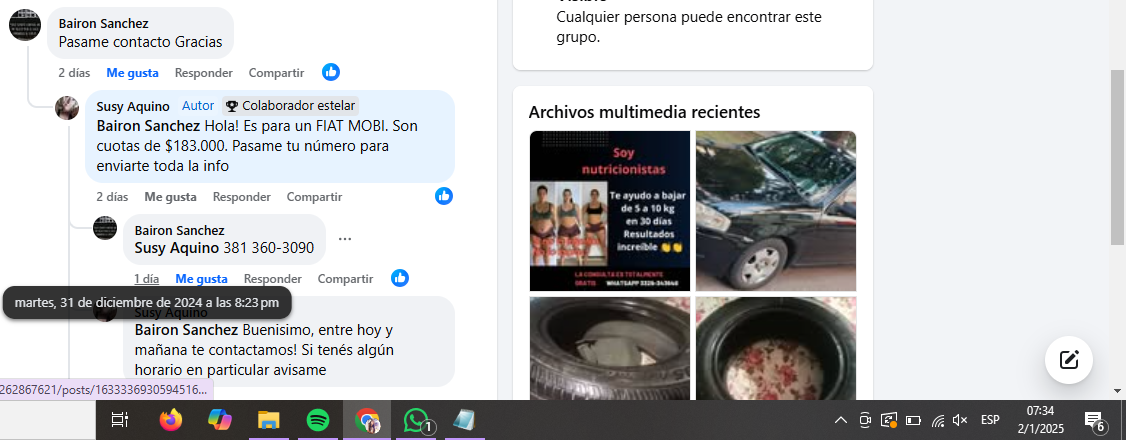Compose a new message with pencil button

[x=1068, y=360]
